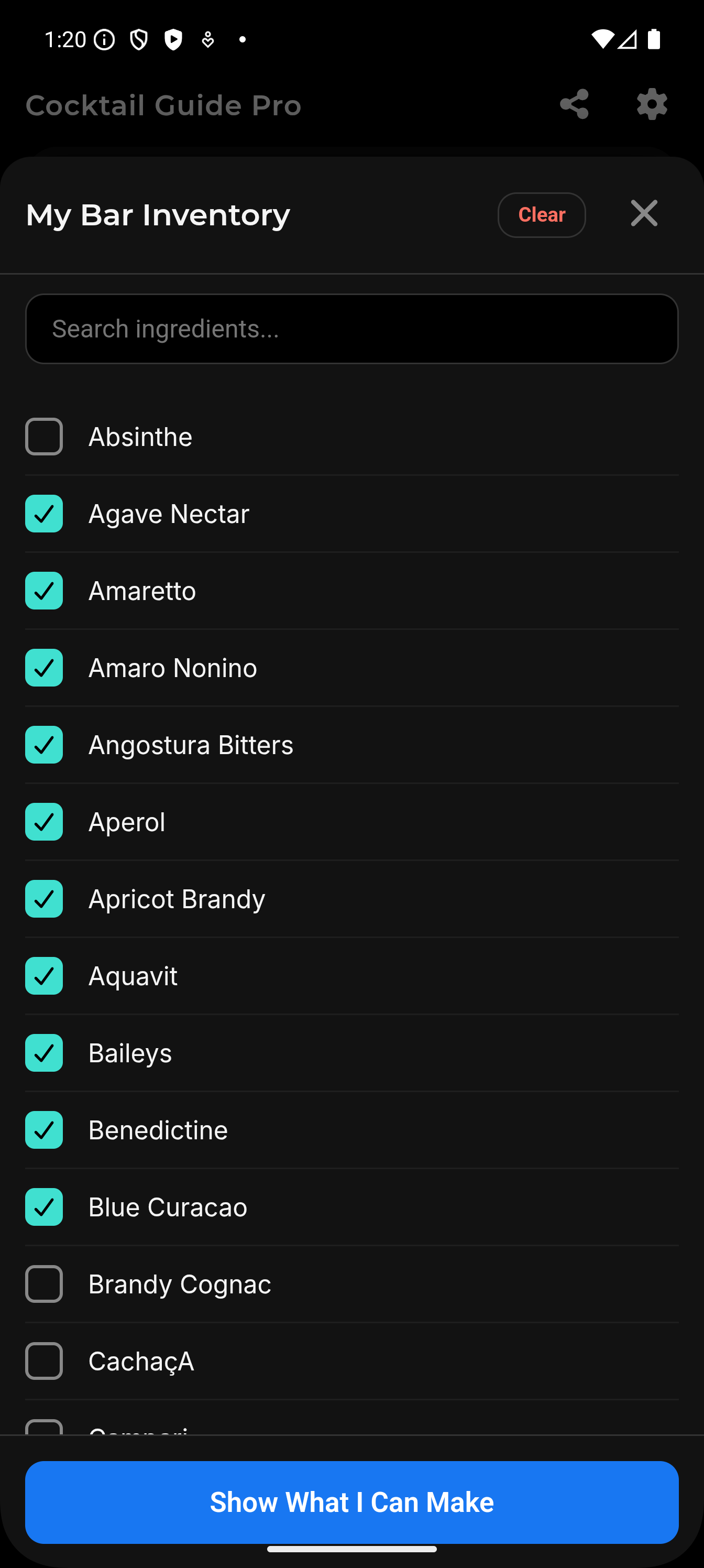
Task: Close the My Bar Inventory panel
Action: click(643, 214)
